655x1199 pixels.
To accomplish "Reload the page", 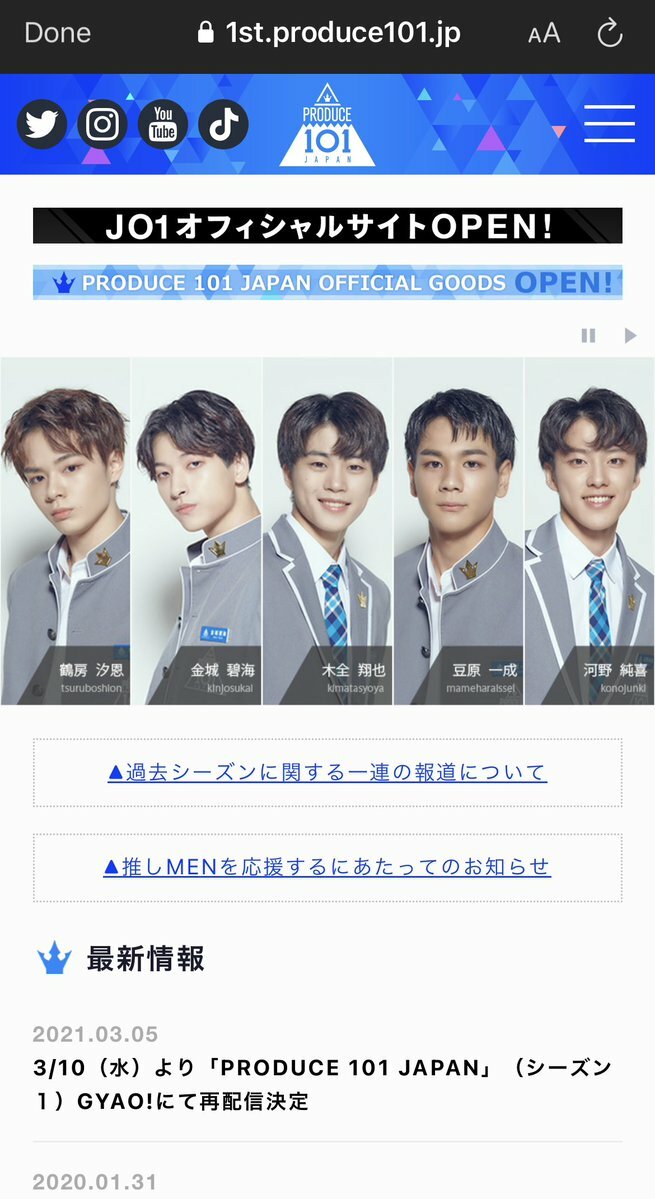I will 609,34.
